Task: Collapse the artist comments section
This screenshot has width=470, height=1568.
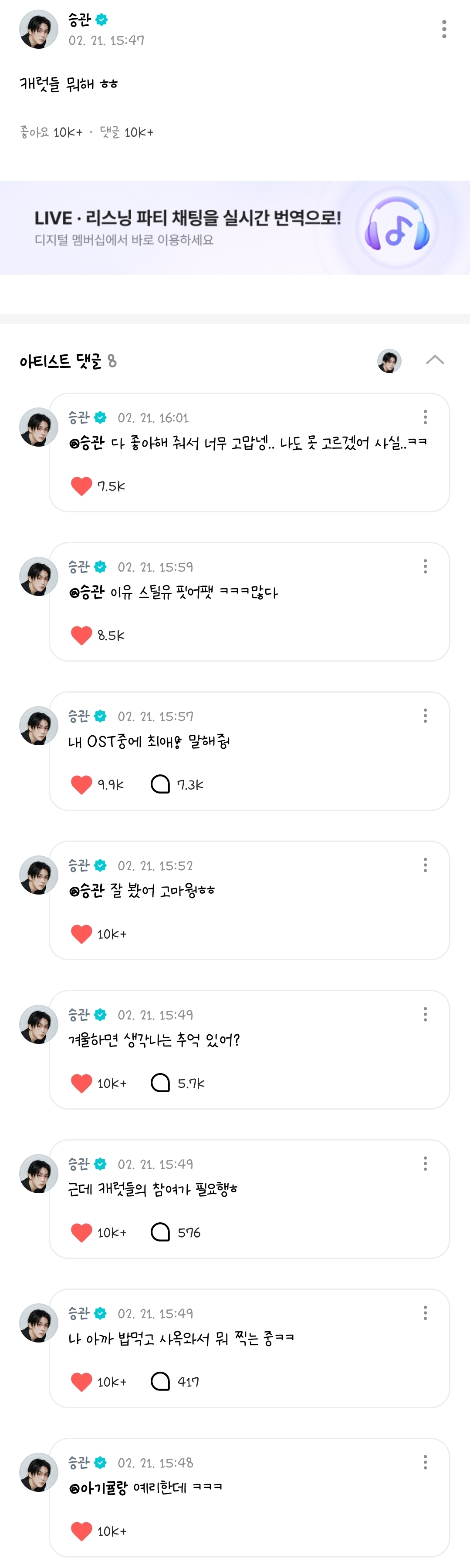Action: [435, 360]
